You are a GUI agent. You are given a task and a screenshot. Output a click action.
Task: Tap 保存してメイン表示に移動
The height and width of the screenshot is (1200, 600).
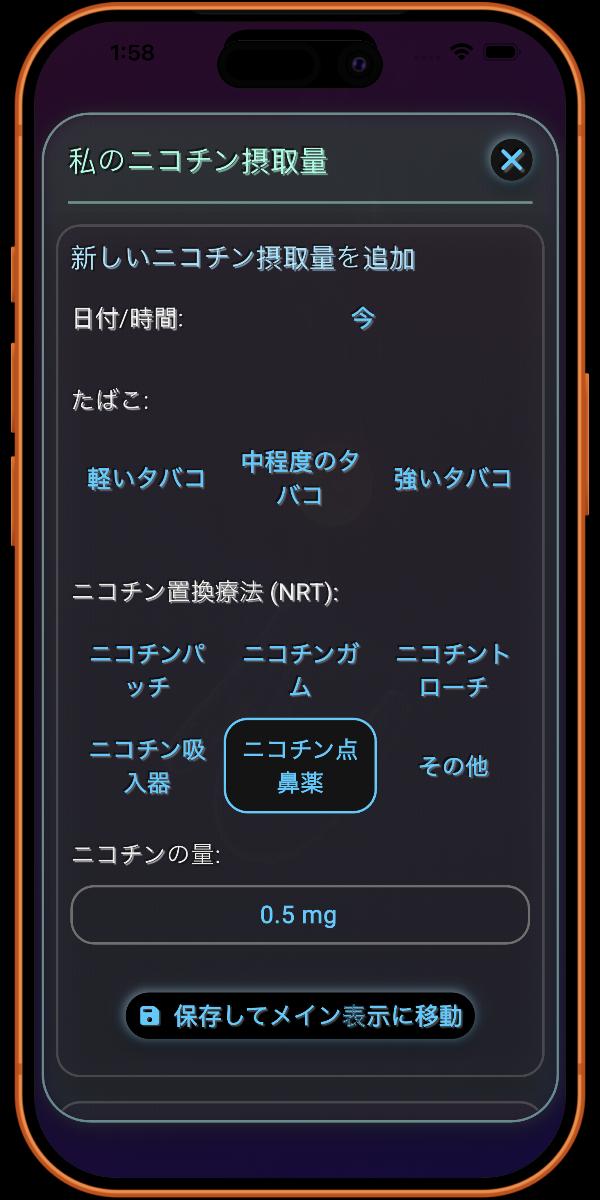coord(300,1016)
